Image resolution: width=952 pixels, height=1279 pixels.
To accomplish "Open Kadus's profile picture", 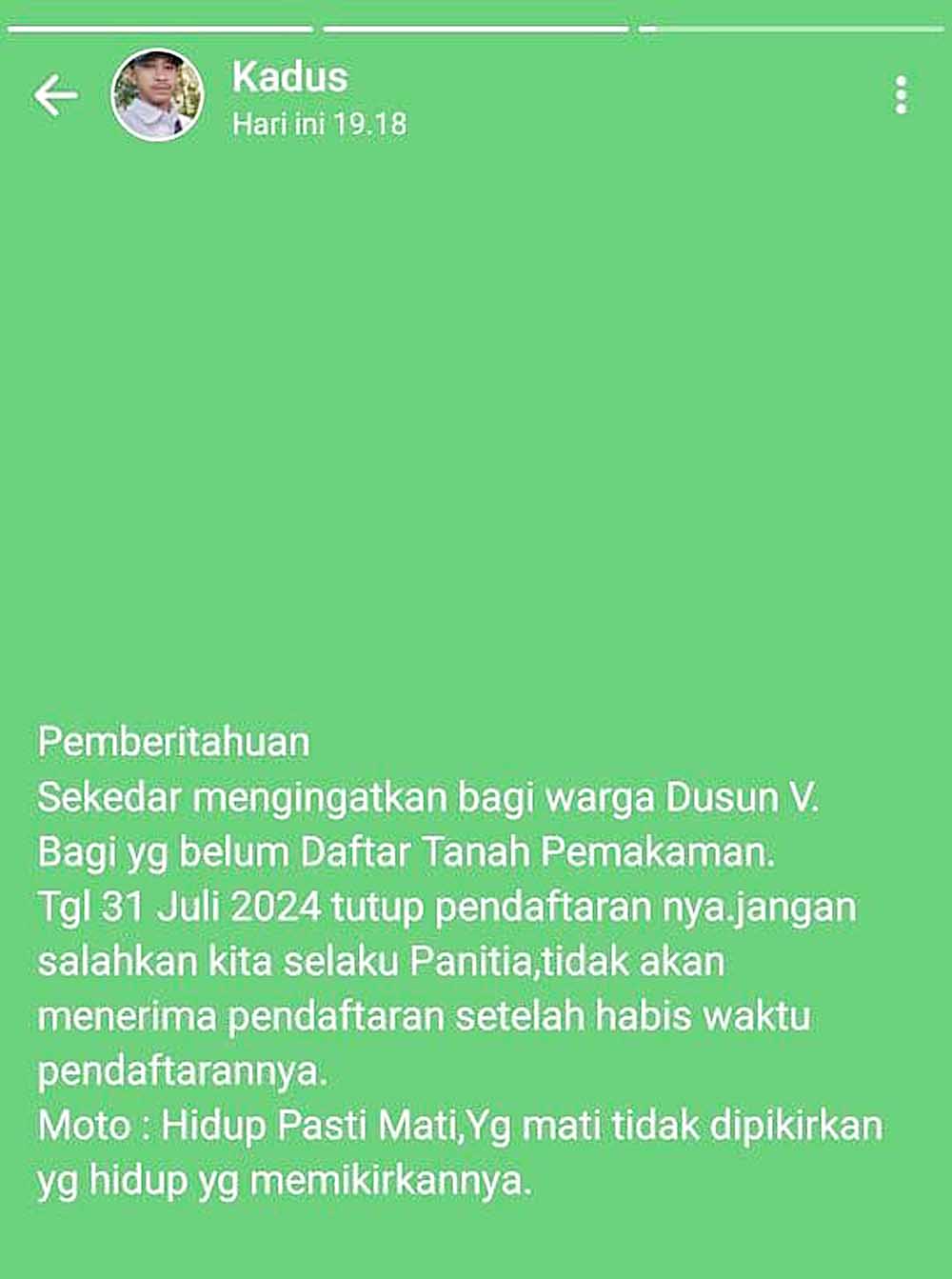I will [157, 95].
